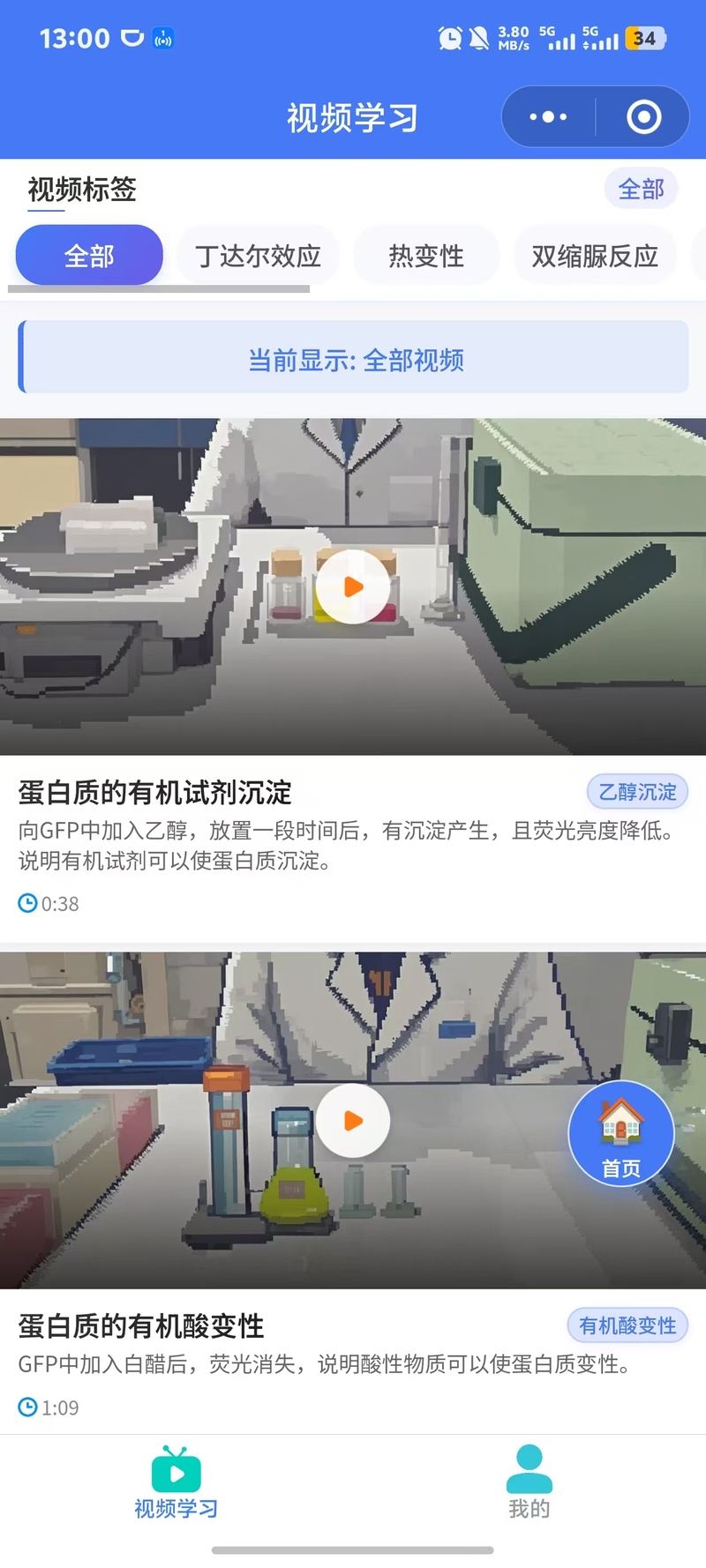The width and height of the screenshot is (706, 1568).
Task: Tap the 有机酸变性 tag badge
Action: pos(627,1325)
